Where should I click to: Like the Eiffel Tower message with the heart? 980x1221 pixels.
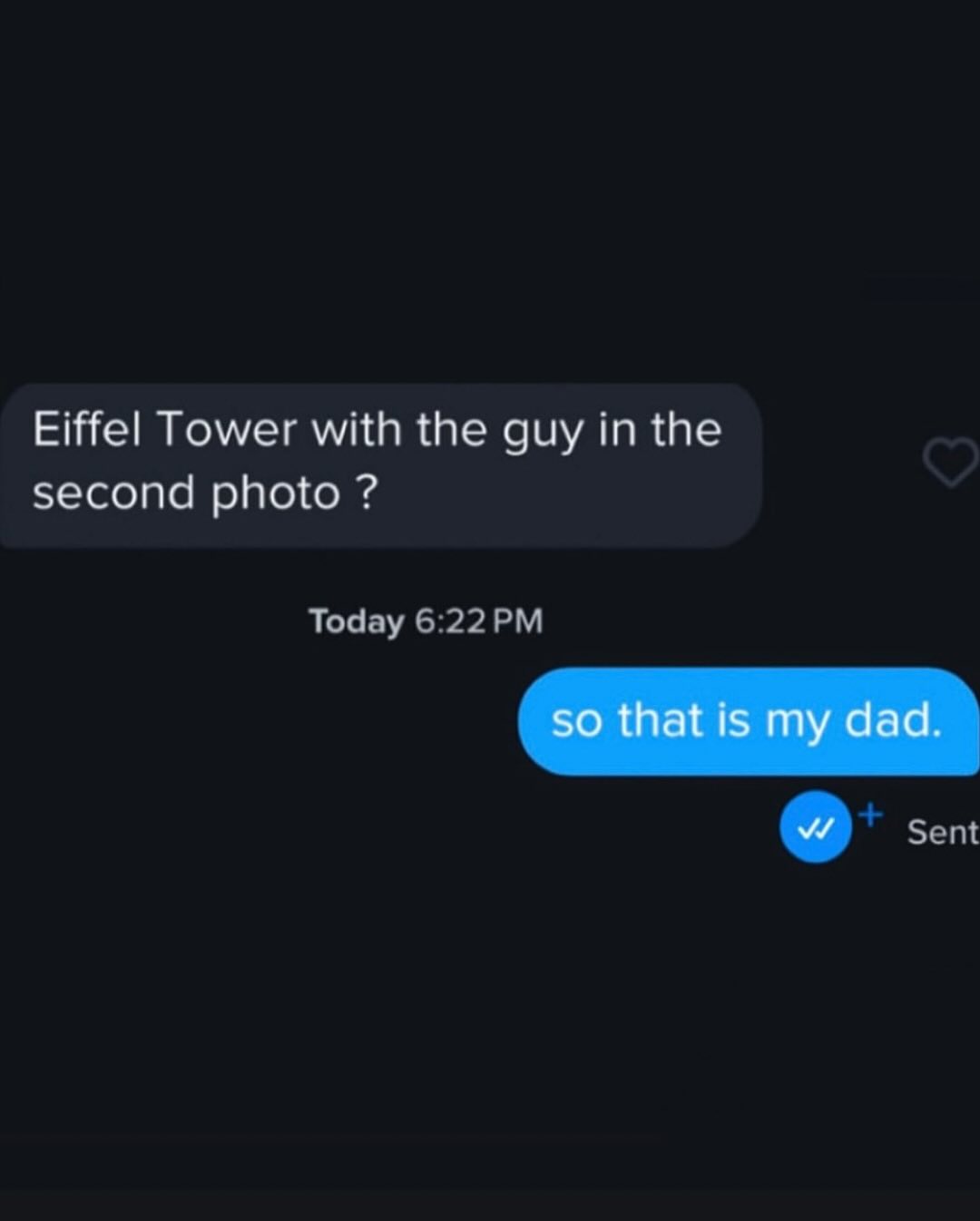[x=950, y=463]
